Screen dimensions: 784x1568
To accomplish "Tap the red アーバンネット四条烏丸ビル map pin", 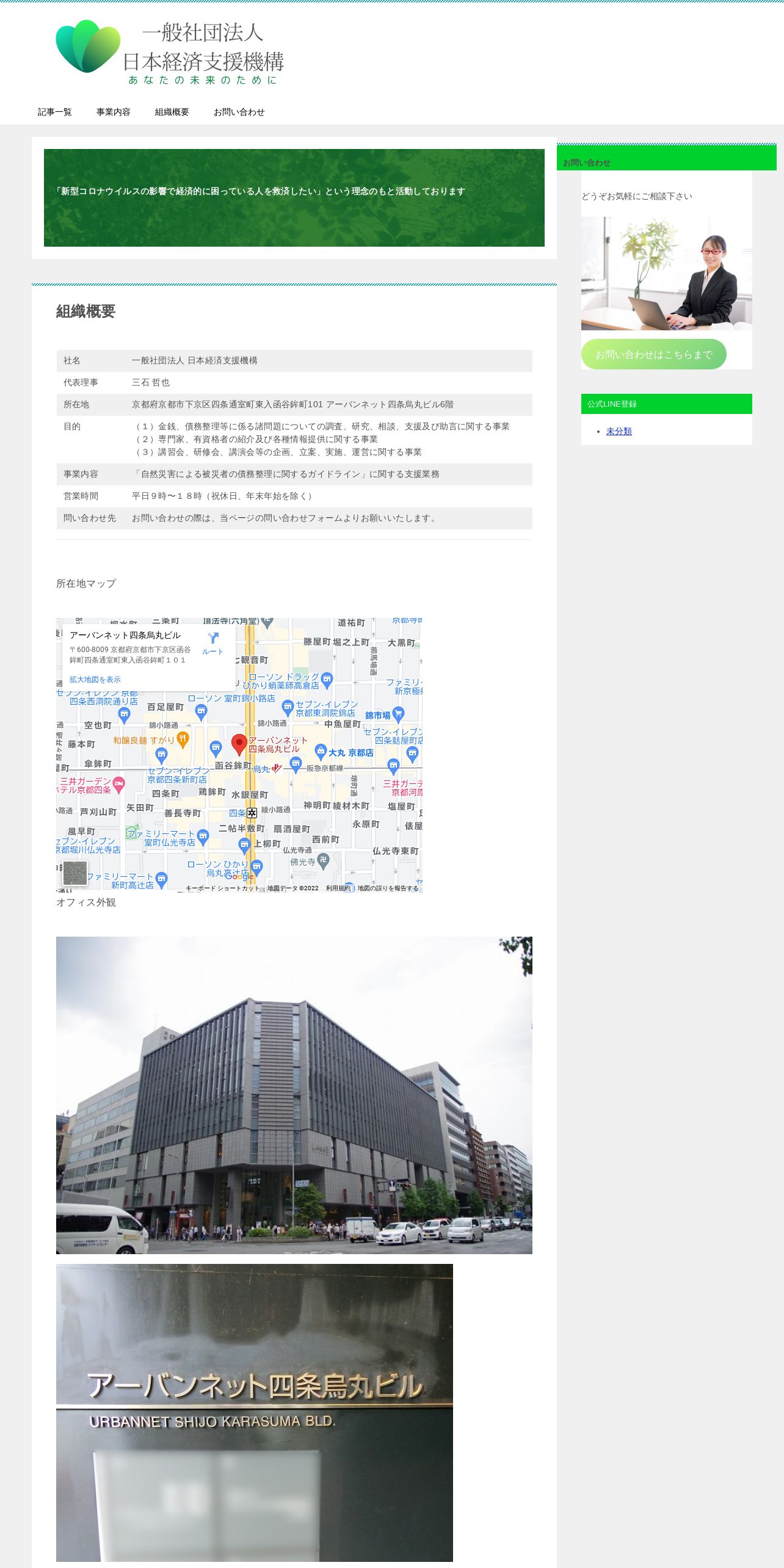I will click(239, 745).
